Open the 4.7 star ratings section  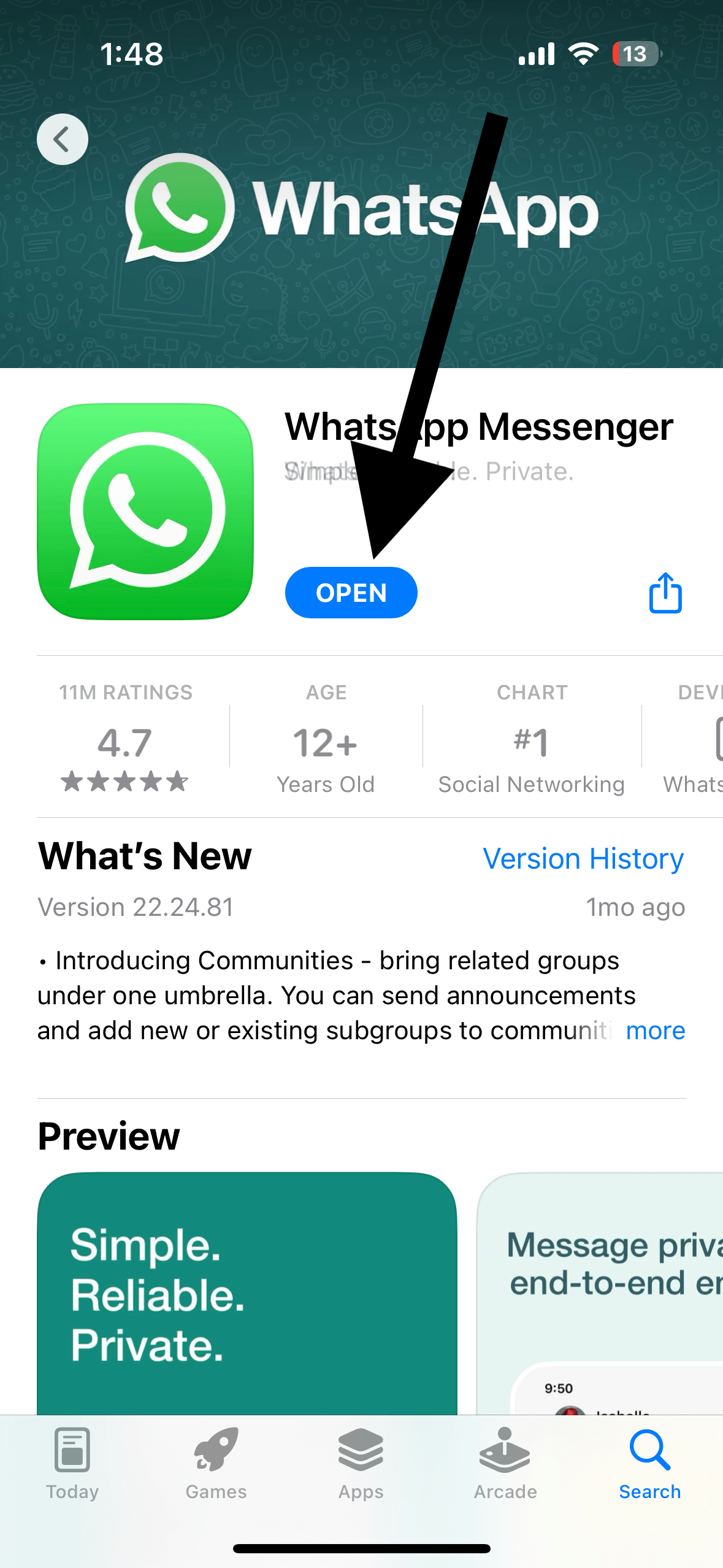point(125,741)
